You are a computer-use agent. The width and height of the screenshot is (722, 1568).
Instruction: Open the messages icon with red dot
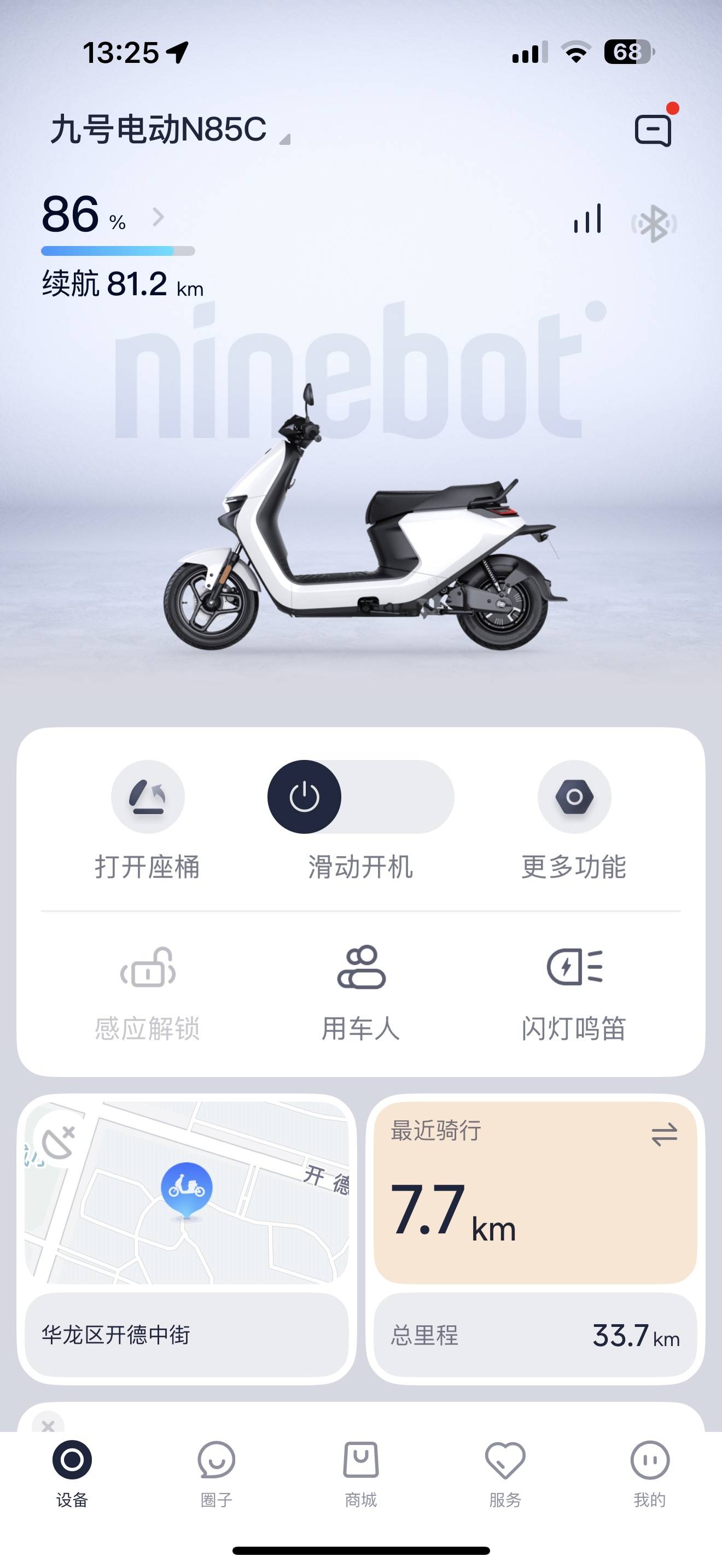[653, 129]
